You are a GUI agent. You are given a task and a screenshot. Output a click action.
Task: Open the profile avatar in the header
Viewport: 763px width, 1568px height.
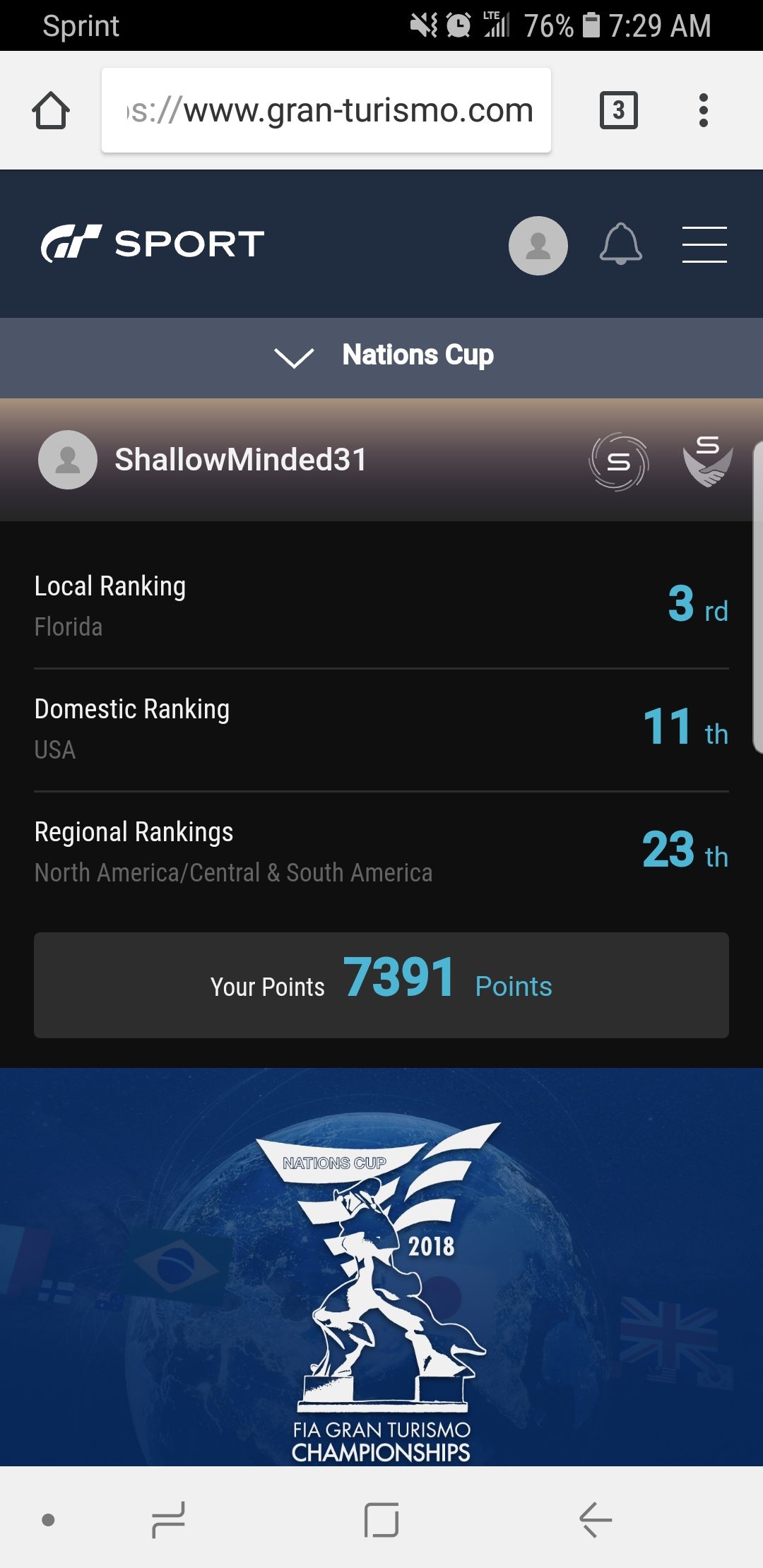click(538, 245)
